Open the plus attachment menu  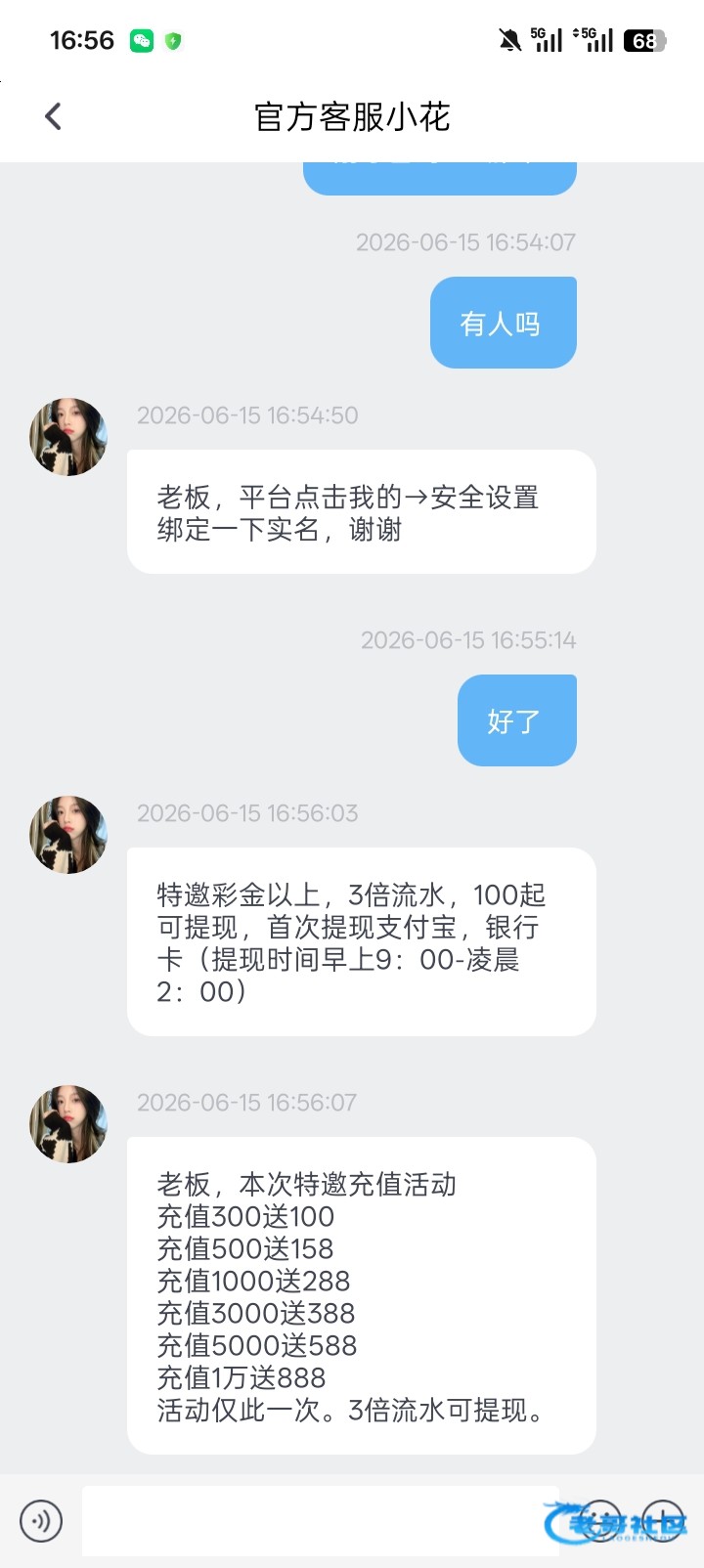(663, 1521)
